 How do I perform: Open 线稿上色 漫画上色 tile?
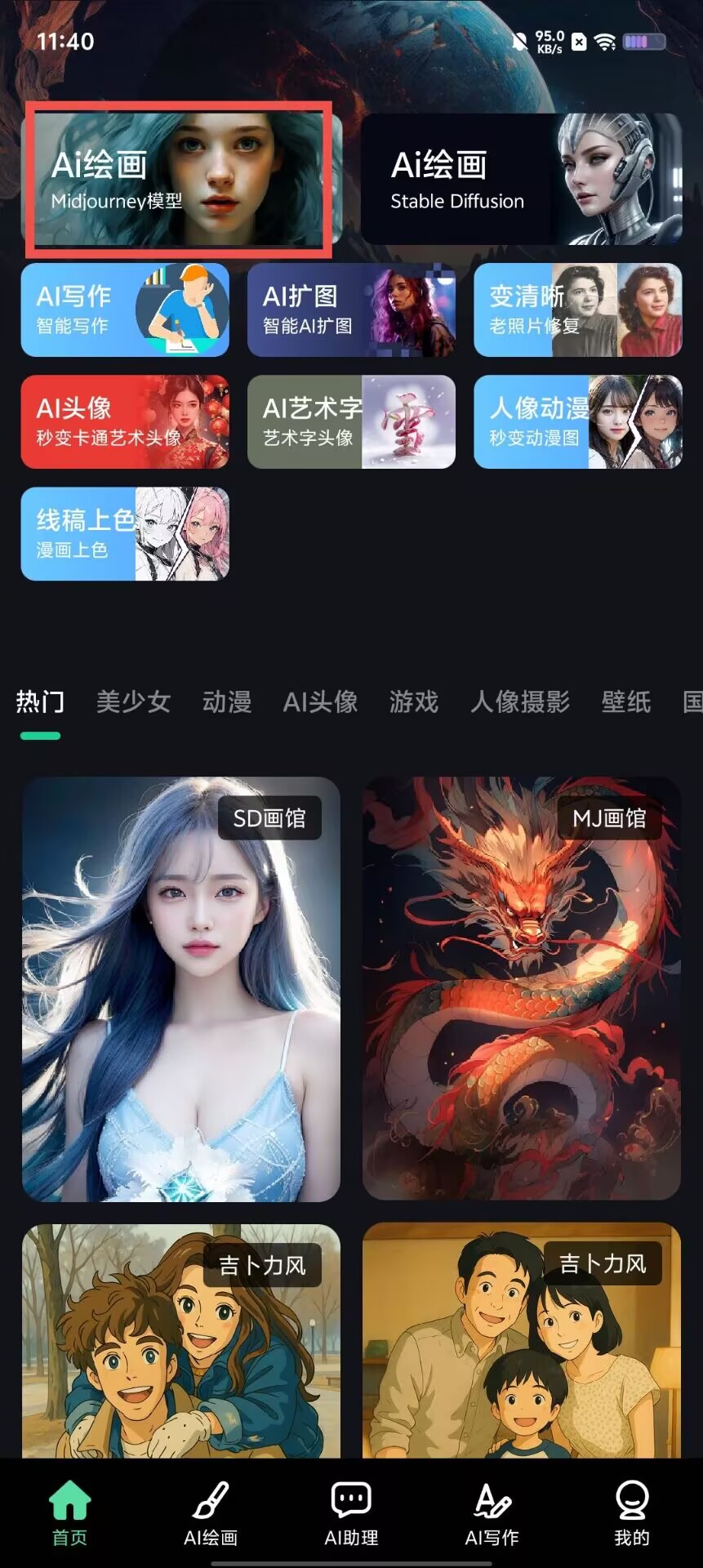(x=124, y=533)
